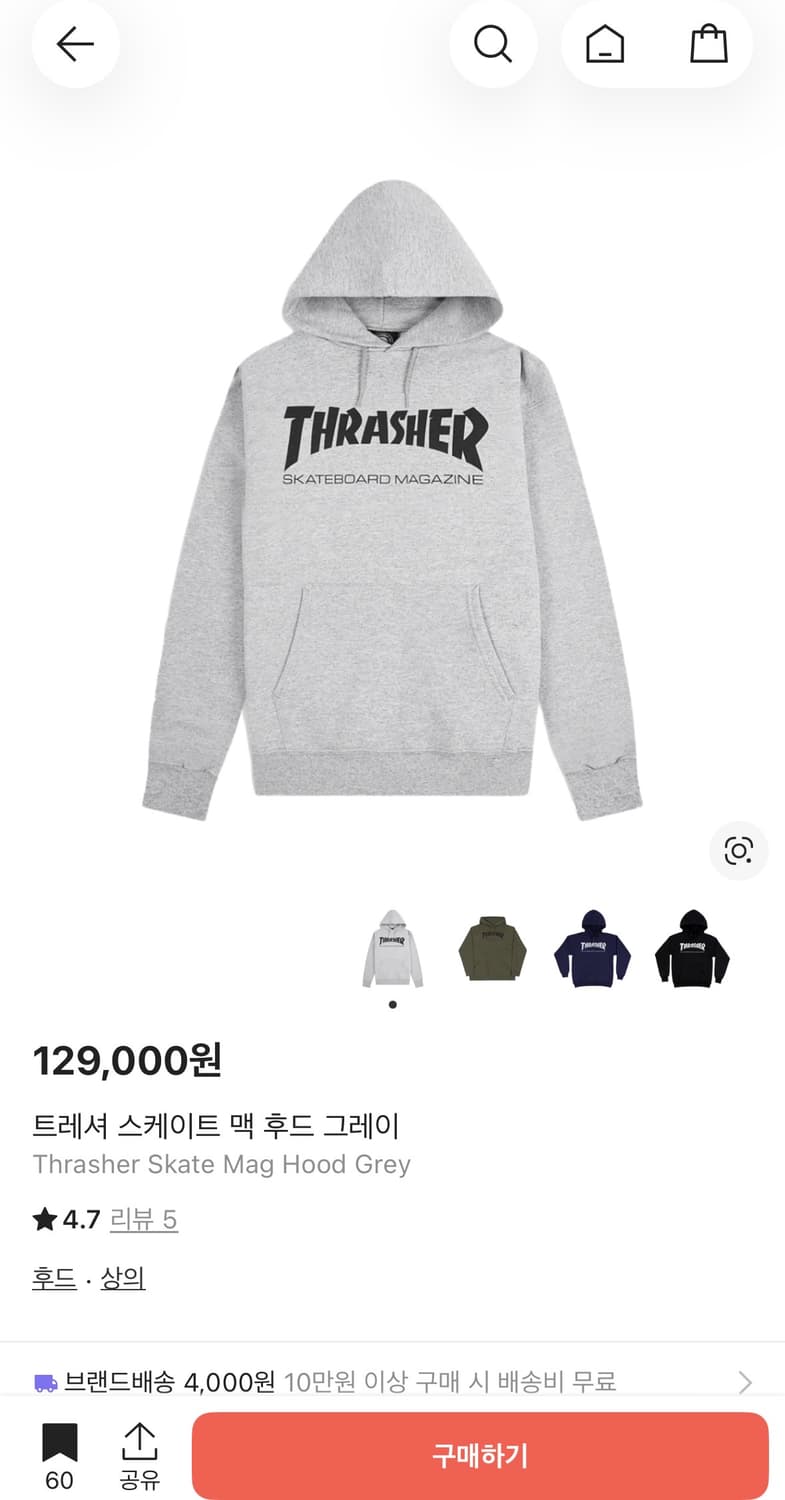
Task: Tap the delivery truck icon
Action: (x=44, y=1382)
